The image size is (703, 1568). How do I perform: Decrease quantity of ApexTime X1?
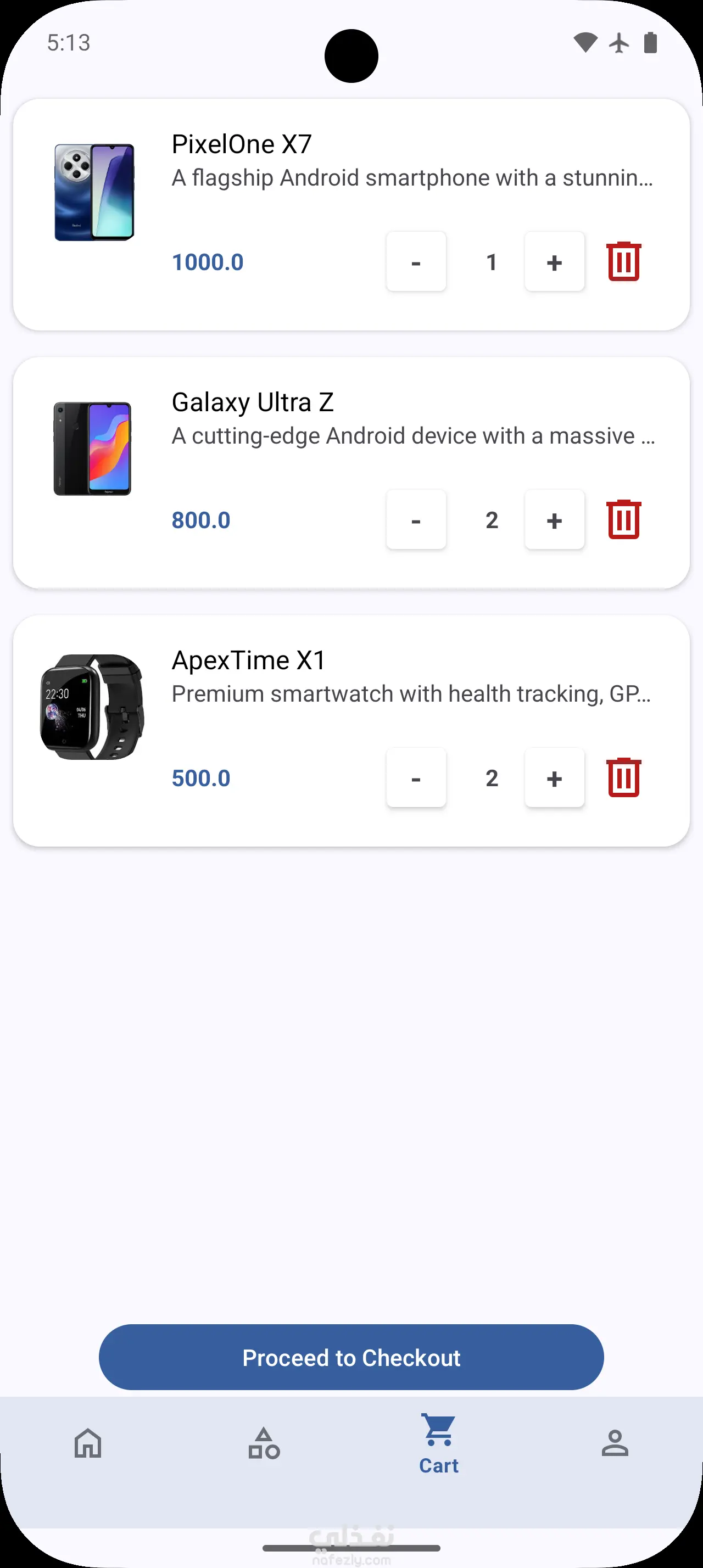416,778
